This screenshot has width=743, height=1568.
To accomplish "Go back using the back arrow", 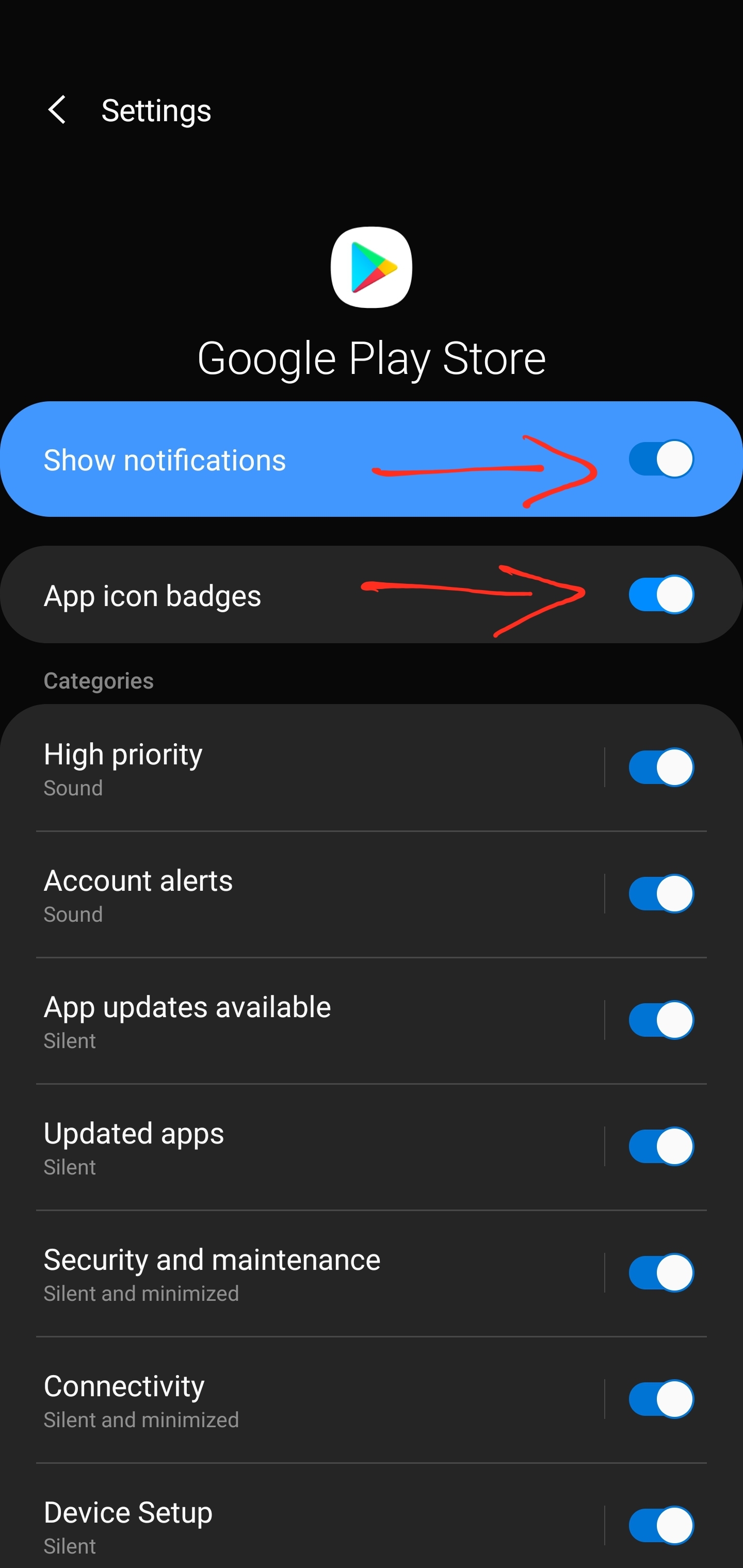I will click(x=57, y=110).
